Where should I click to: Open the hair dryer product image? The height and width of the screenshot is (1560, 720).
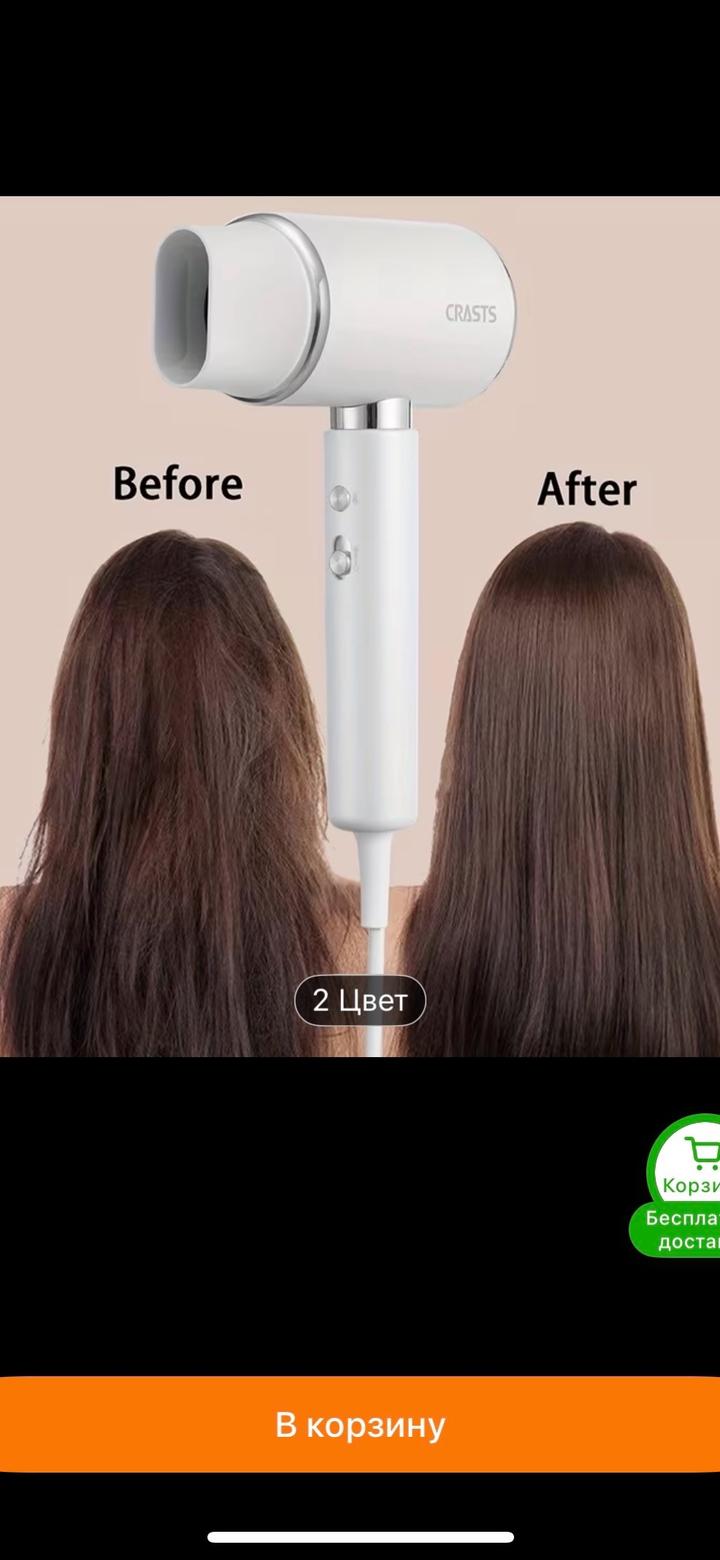(x=360, y=600)
